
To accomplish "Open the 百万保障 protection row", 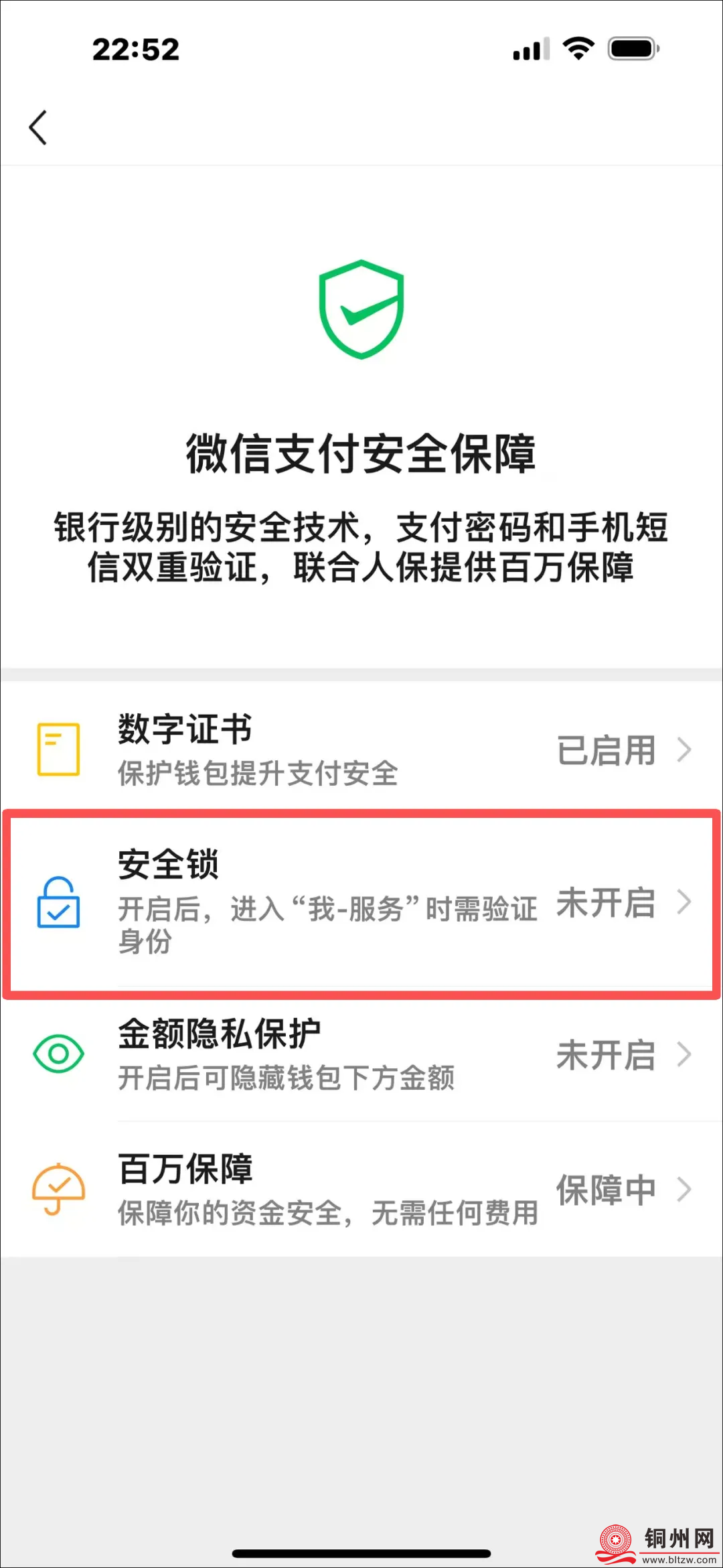I will pyautogui.click(x=361, y=1190).
